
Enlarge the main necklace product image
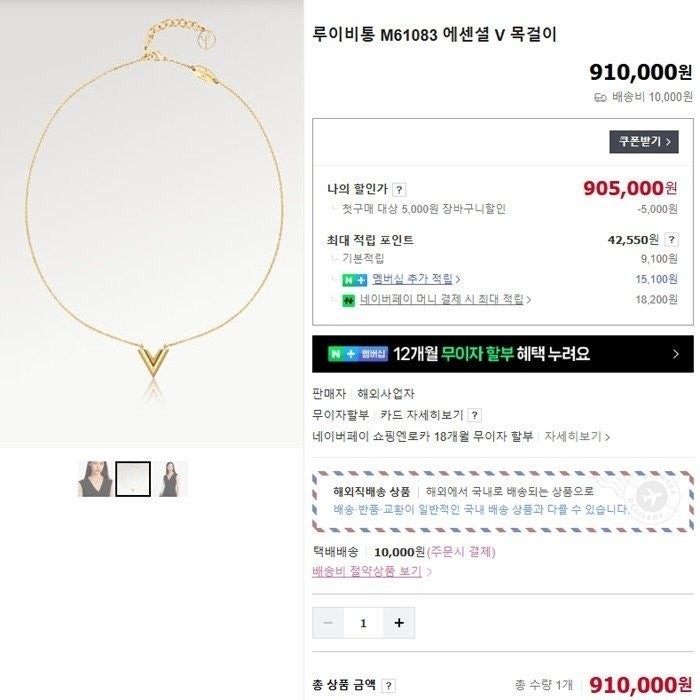point(150,220)
